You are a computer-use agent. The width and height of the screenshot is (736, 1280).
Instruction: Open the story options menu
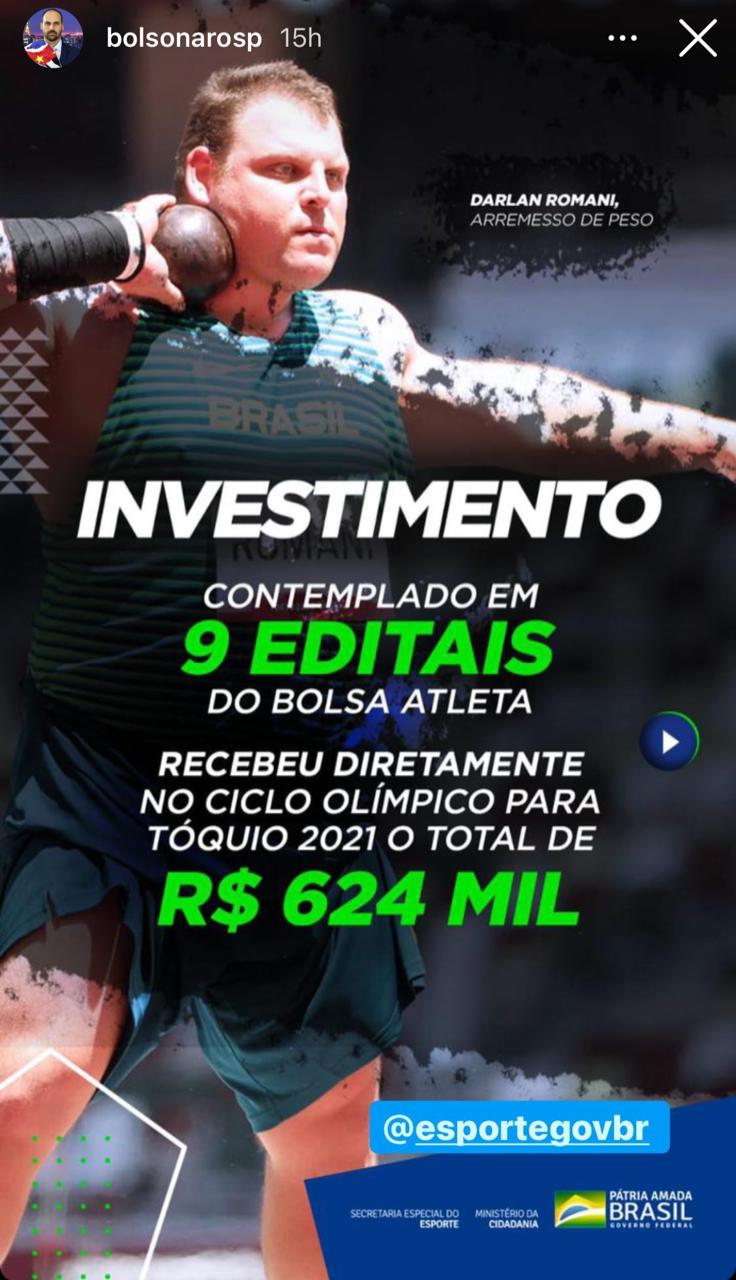coord(622,38)
